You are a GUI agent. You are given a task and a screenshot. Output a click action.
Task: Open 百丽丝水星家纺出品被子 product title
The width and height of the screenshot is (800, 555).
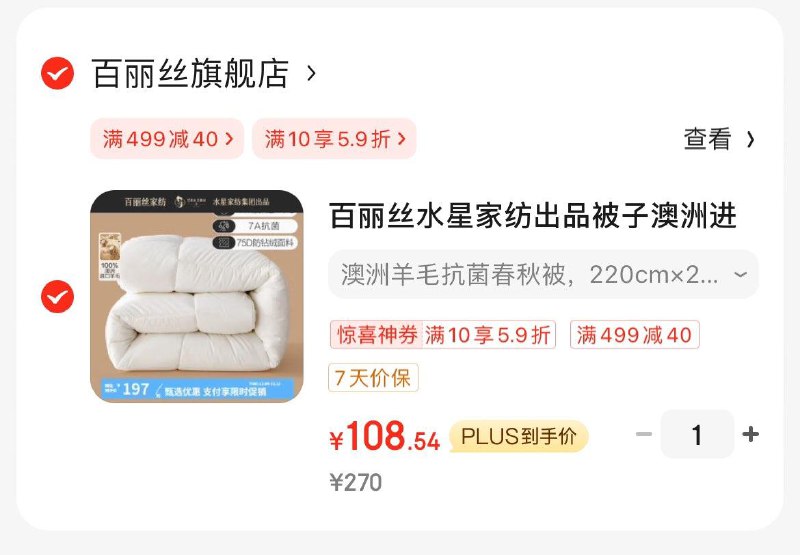[533, 214]
